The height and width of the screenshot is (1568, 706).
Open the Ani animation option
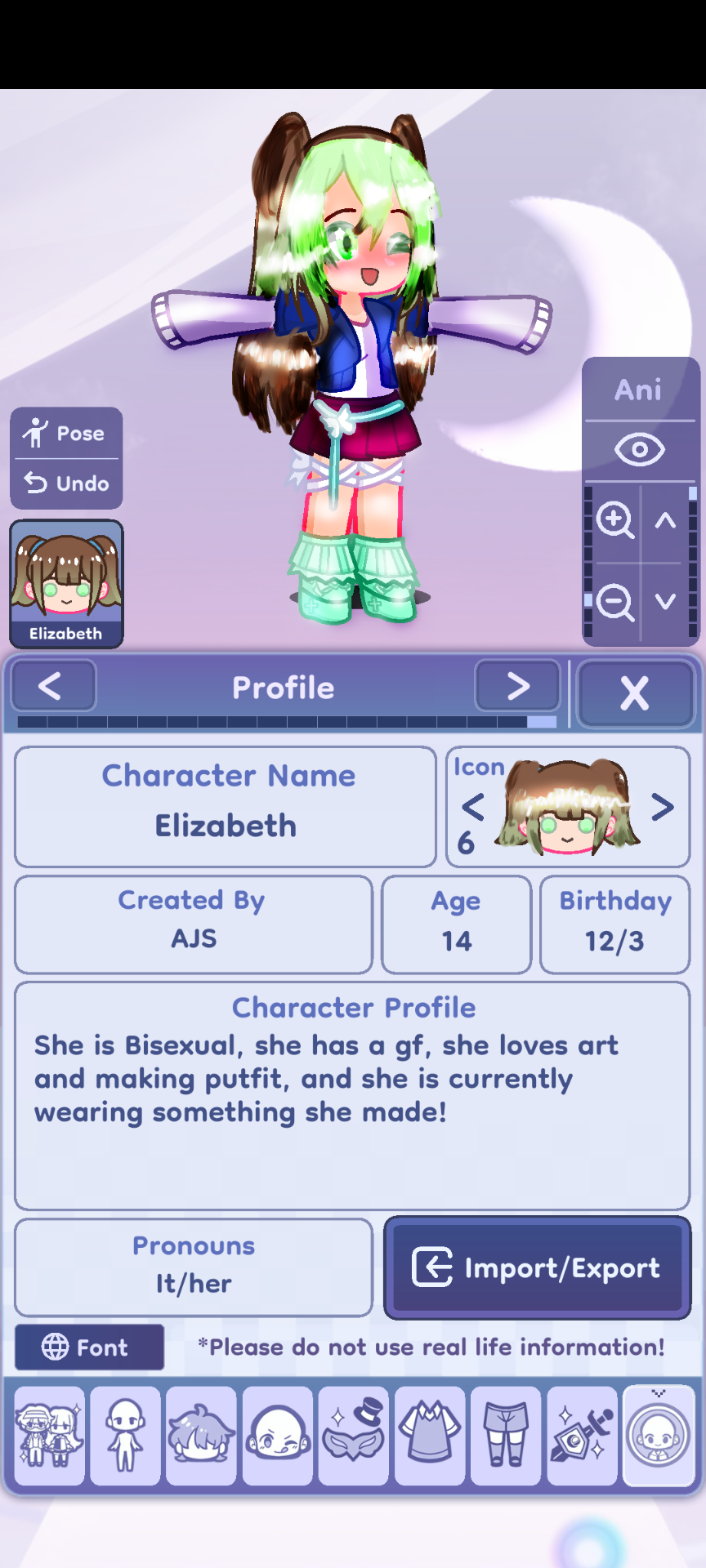[x=638, y=390]
